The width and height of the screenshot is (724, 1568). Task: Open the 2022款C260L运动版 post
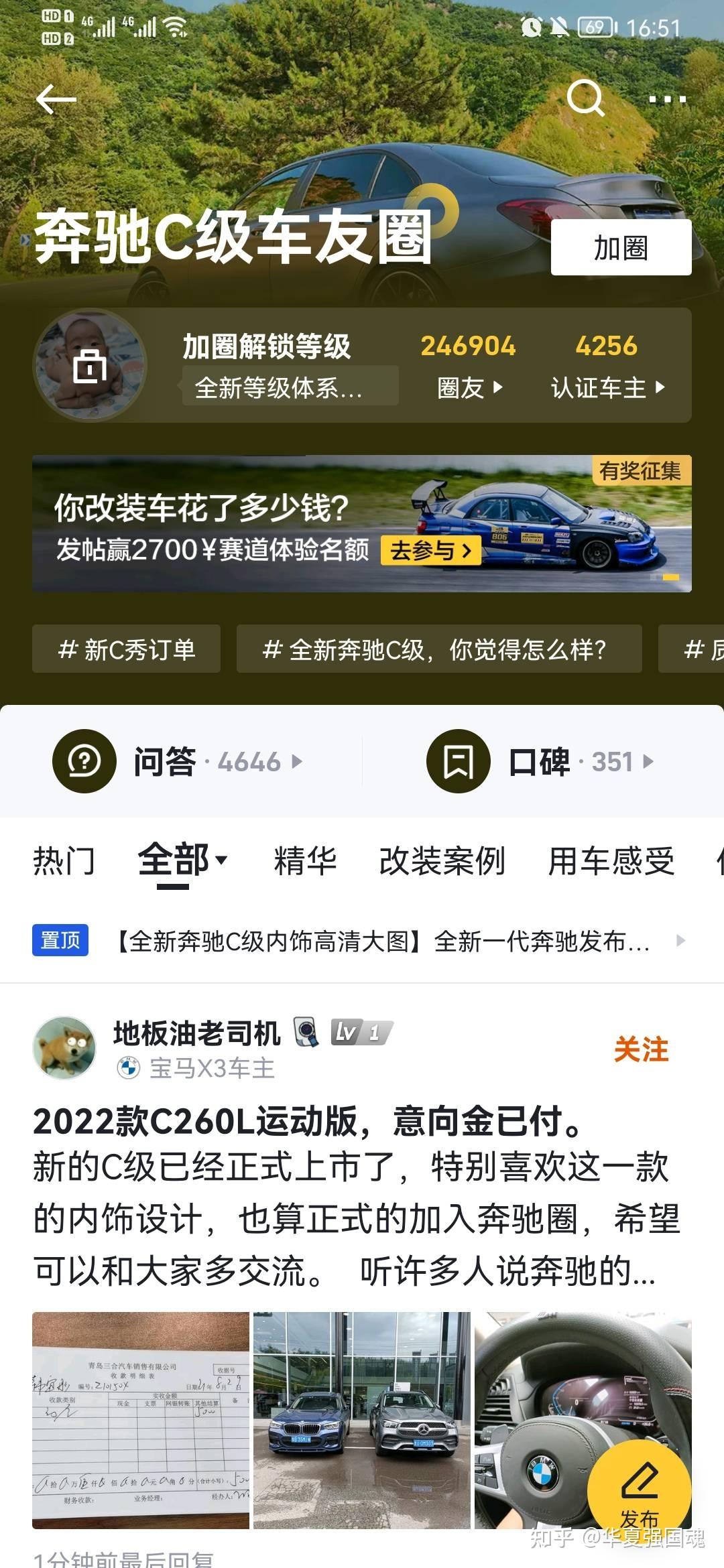coord(308,1122)
